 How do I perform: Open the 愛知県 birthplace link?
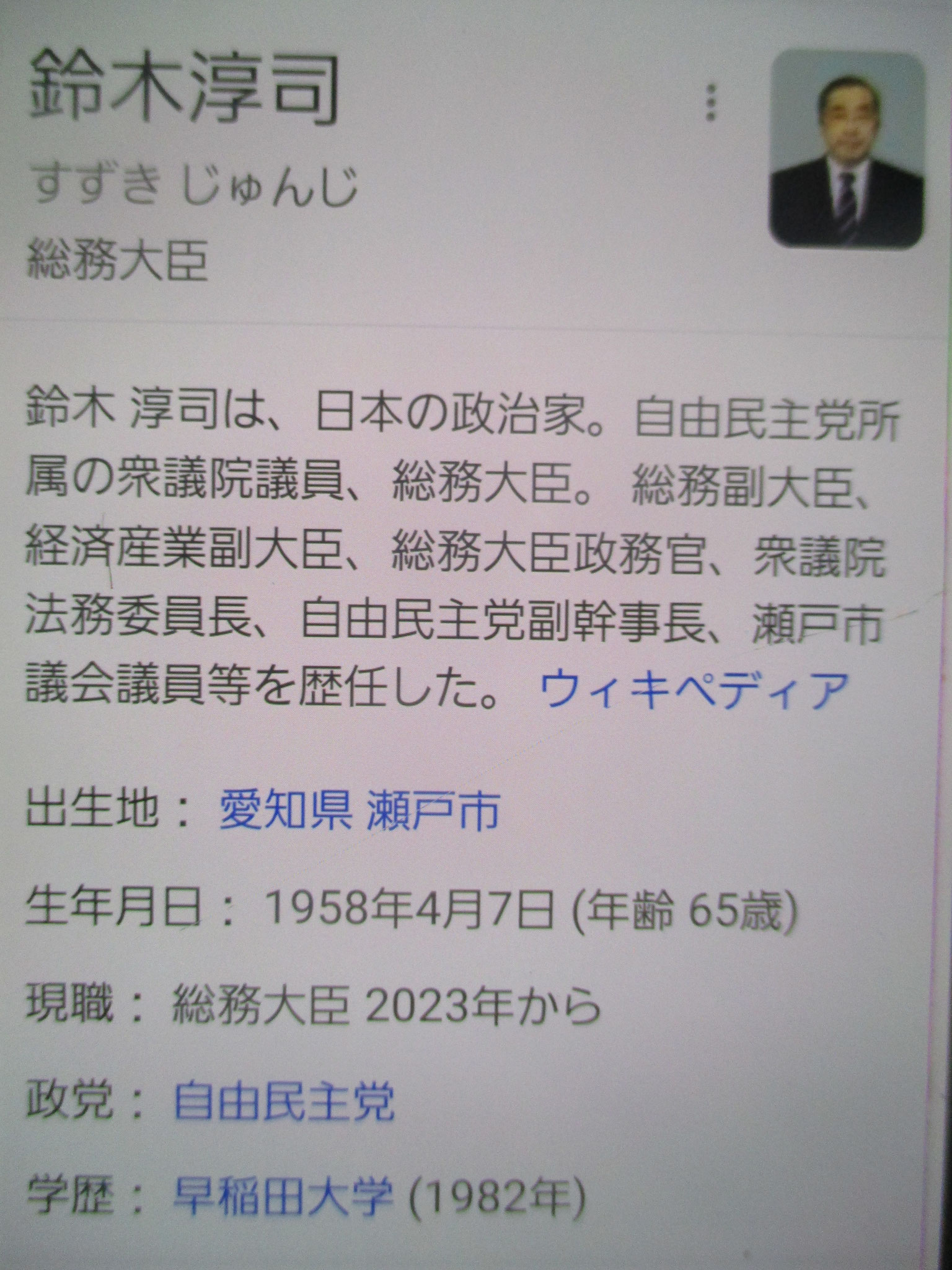coord(283,811)
